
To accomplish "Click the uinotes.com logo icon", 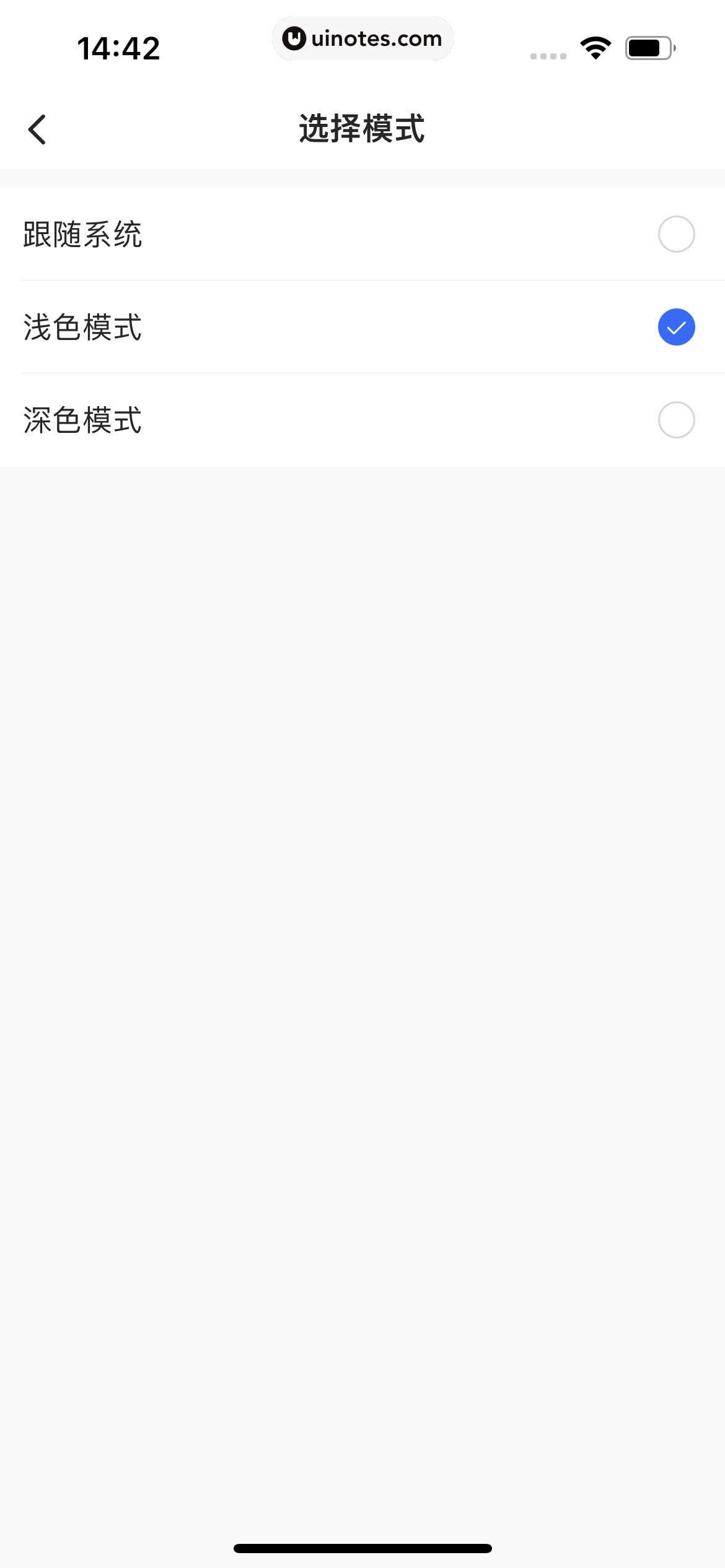I will (x=294, y=38).
